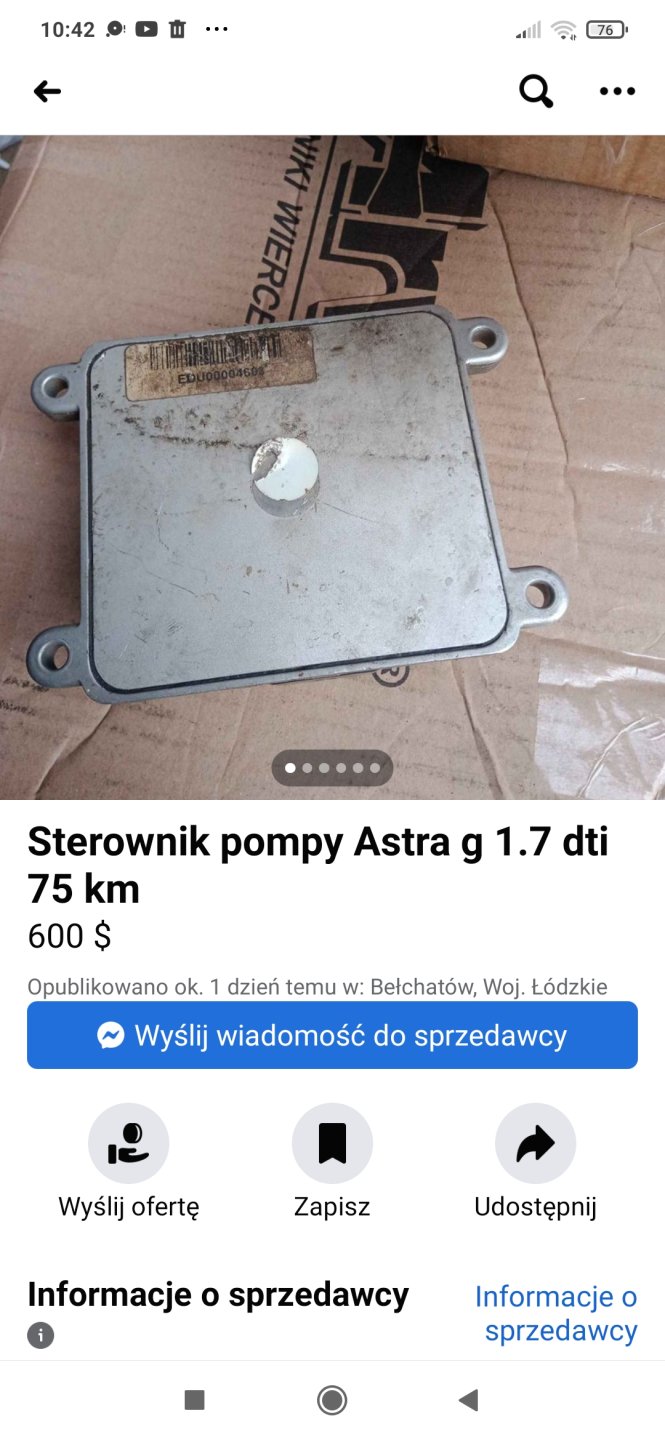Tap Wyślij wiadomość do sprzedawcy button
Screen dimensions: 665x1440
332,1035
